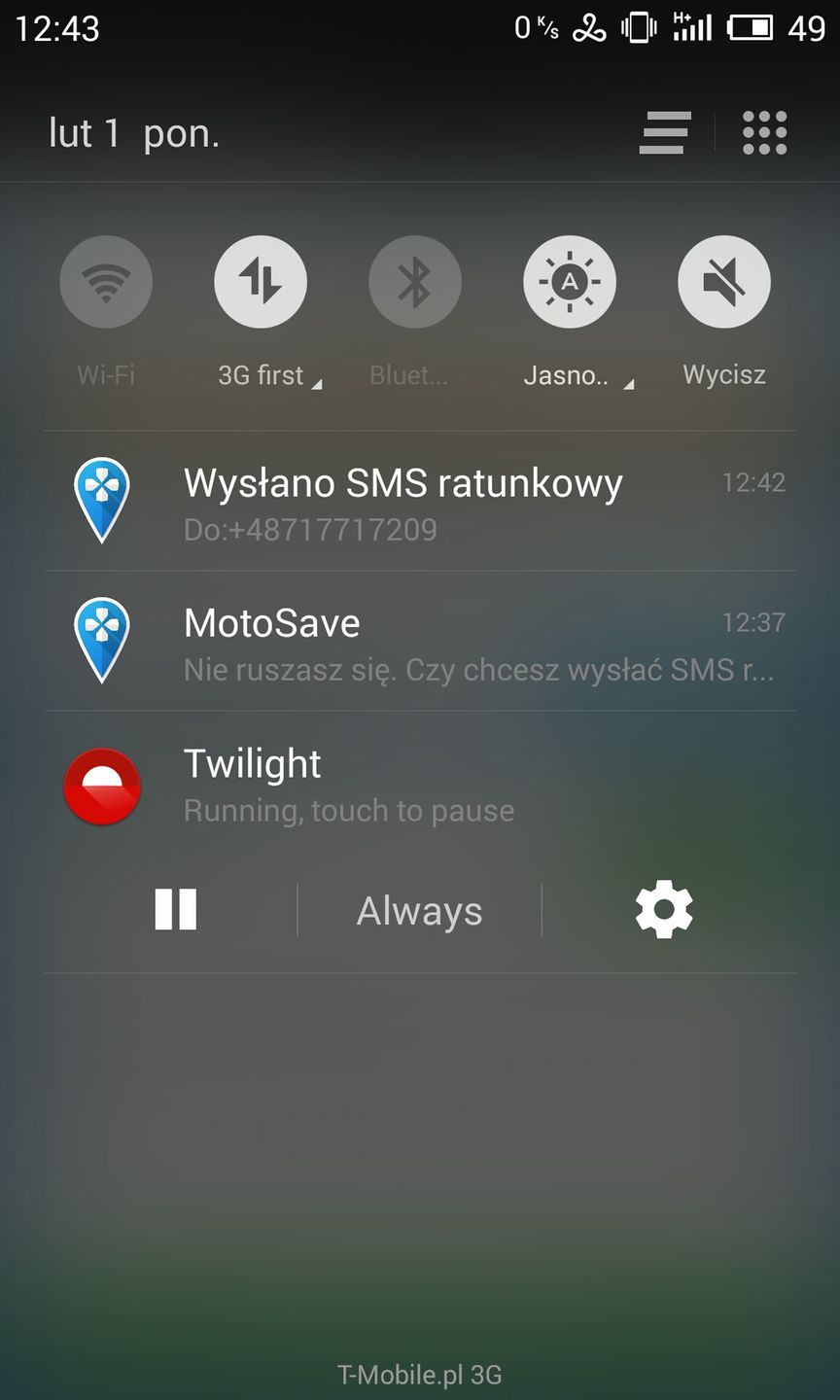
Task: Tap the vibration mode status icon
Action: coord(637,29)
